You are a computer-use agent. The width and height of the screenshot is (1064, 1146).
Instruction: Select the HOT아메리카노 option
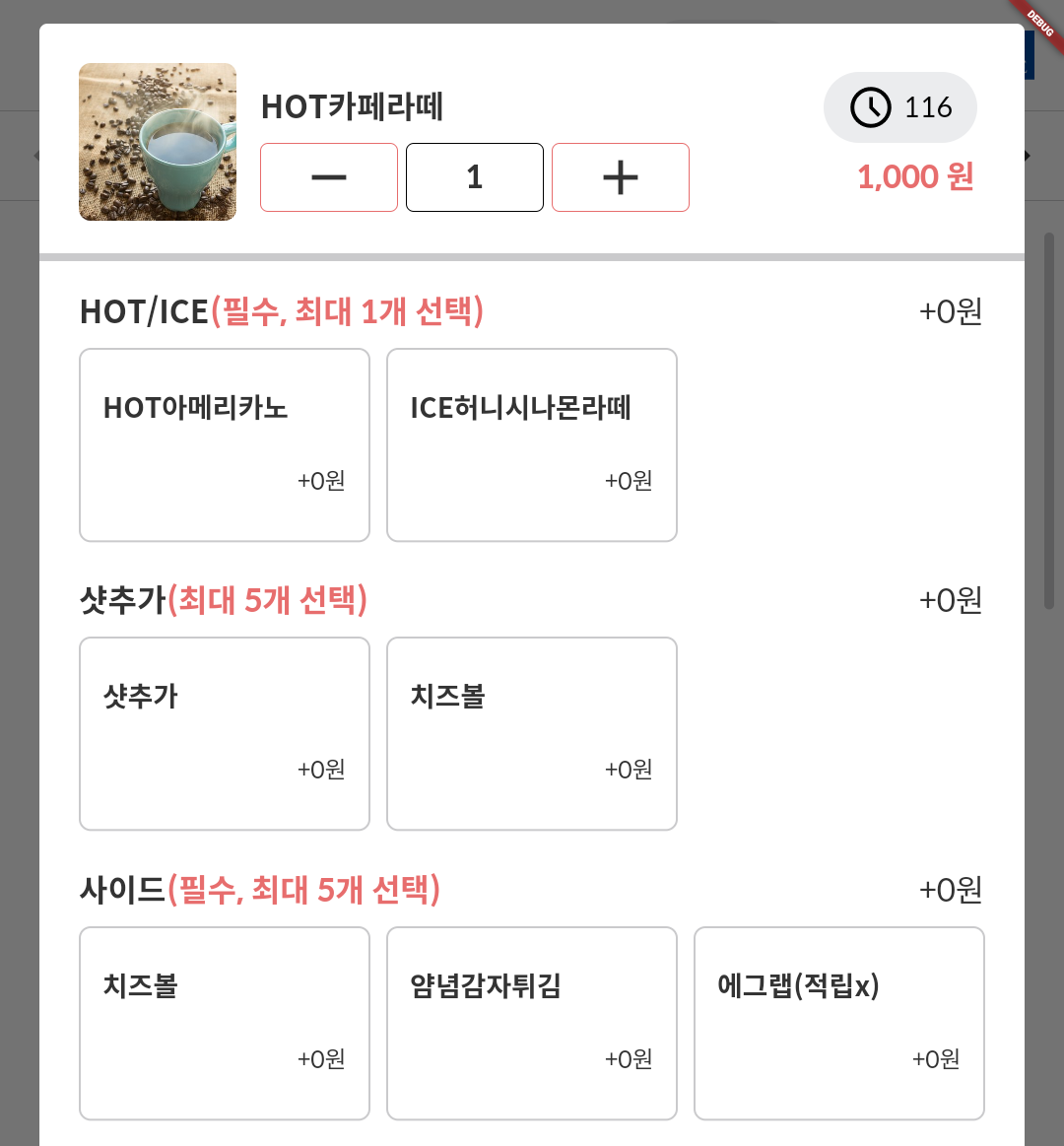click(x=225, y=444)
